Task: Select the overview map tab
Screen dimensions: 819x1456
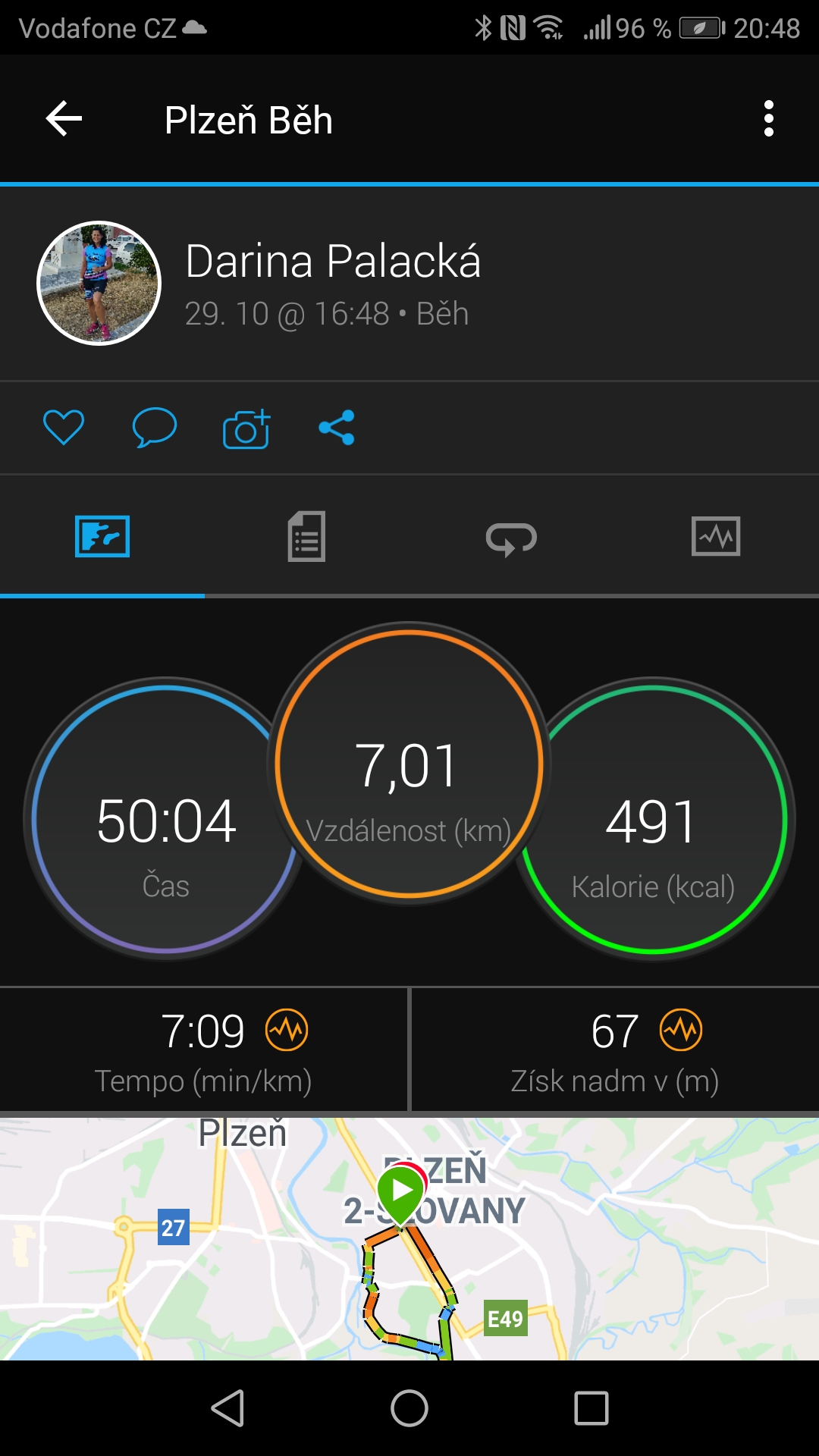Action: tap(102, 536)
